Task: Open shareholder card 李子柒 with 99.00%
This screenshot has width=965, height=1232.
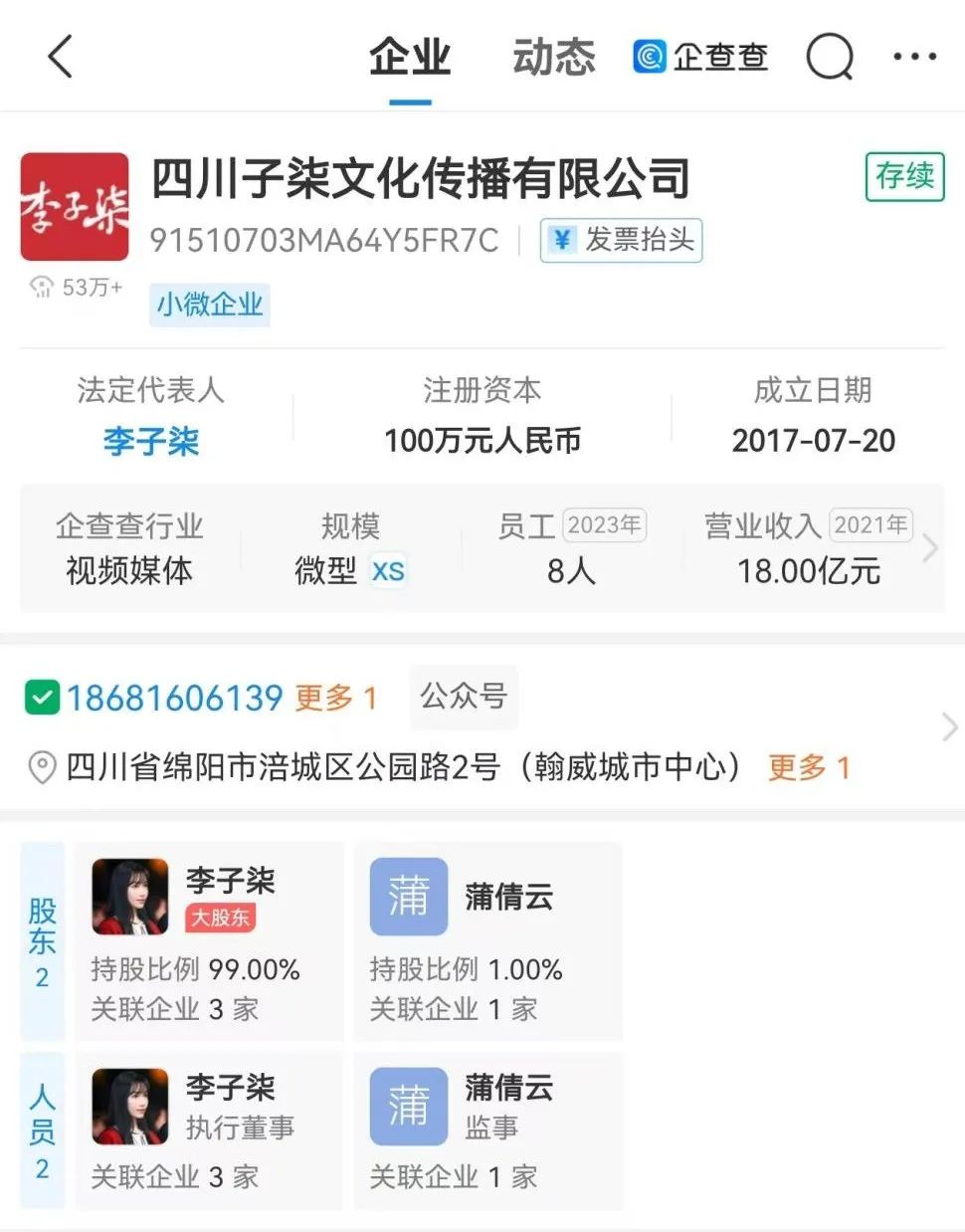Action: [x=209, y=940]
